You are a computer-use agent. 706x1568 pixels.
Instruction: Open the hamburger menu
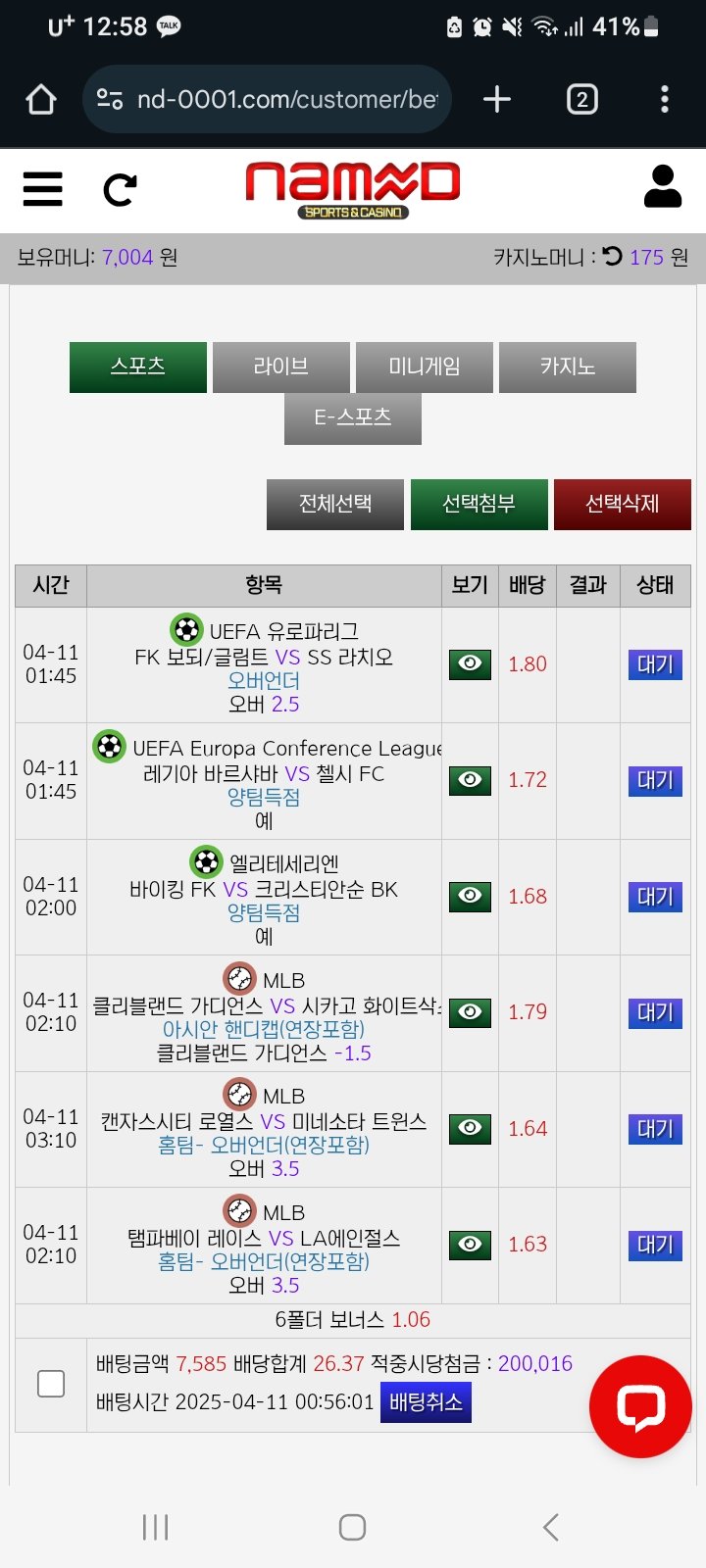[x=42, y=188]
